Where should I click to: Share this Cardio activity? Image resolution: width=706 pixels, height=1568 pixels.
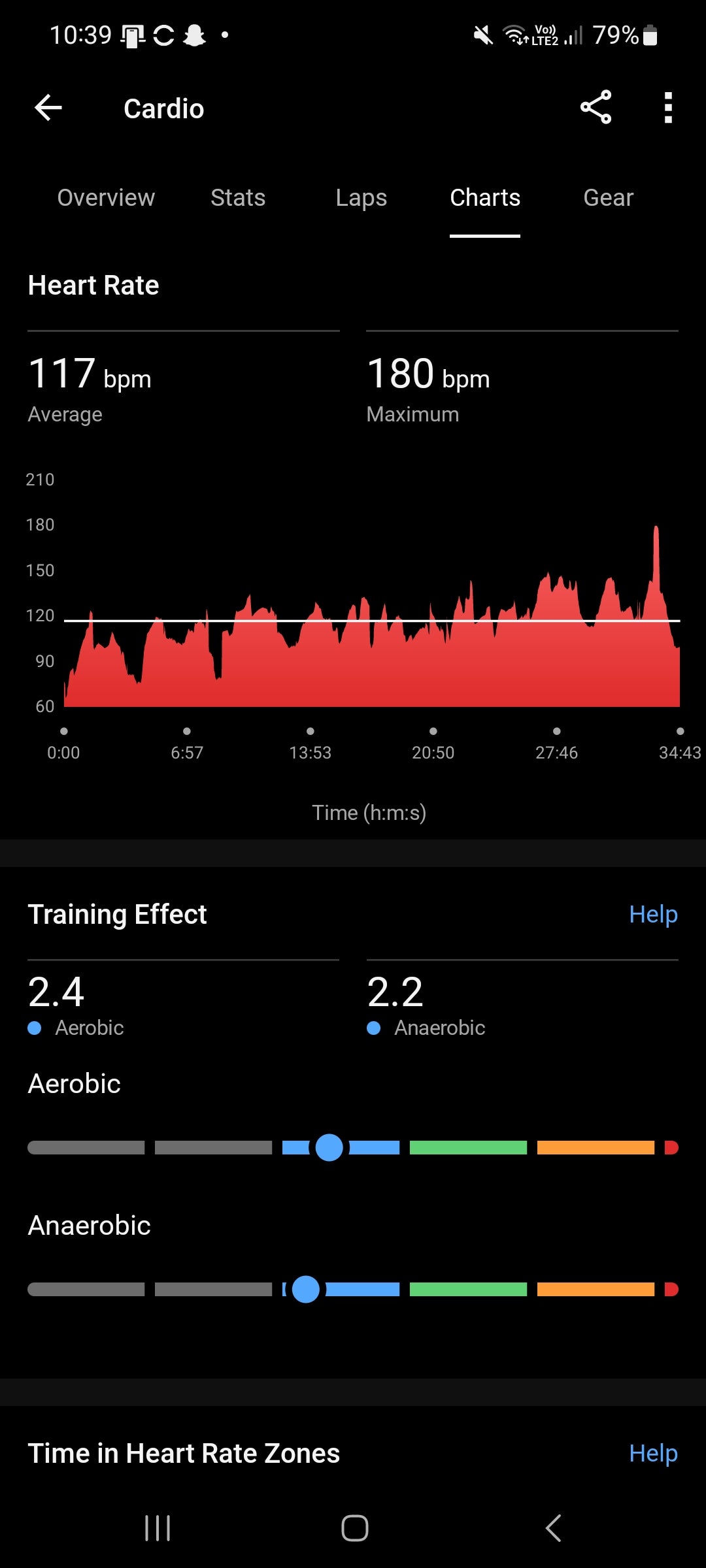point(596,108)
